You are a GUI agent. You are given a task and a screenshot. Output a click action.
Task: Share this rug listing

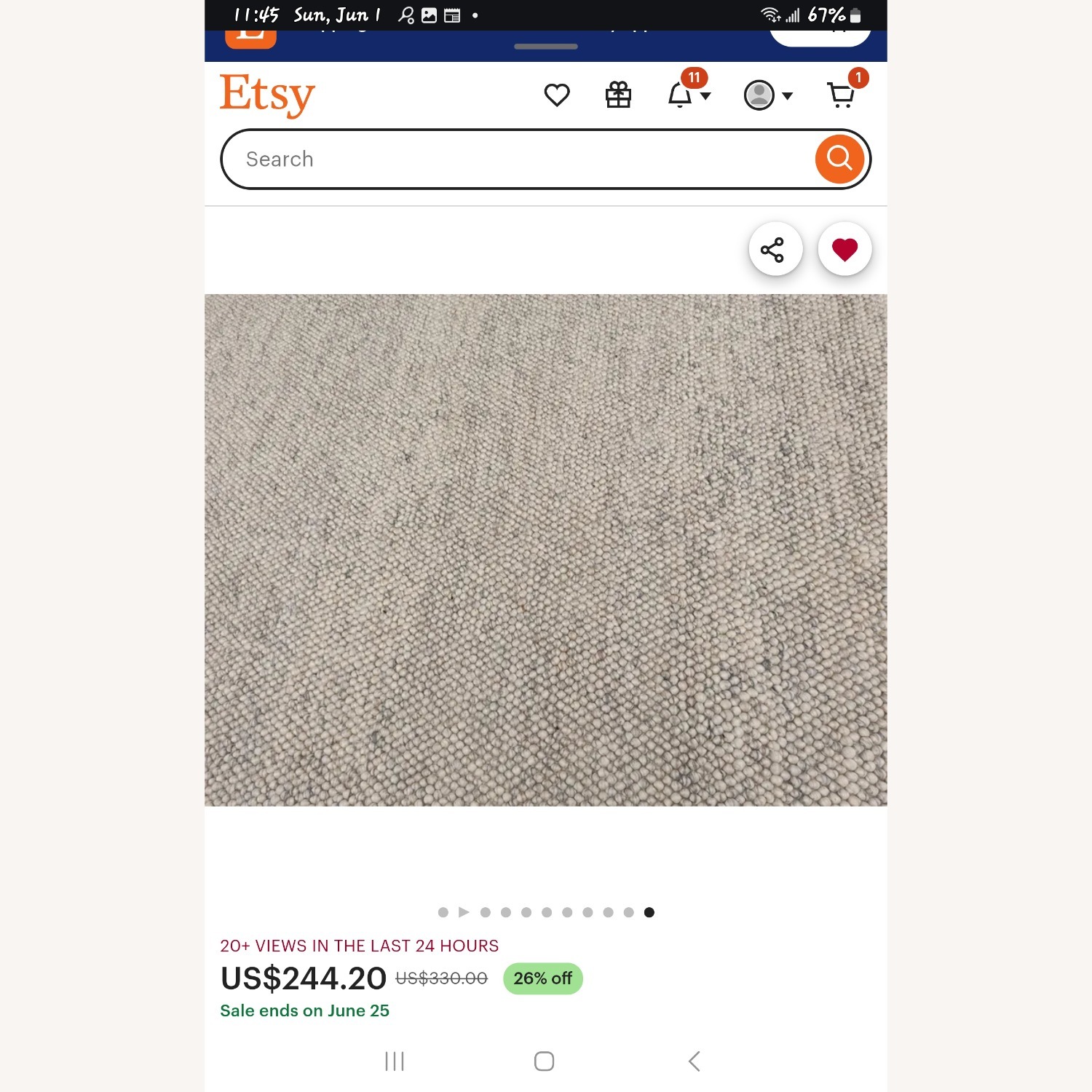tap(775, 250)
